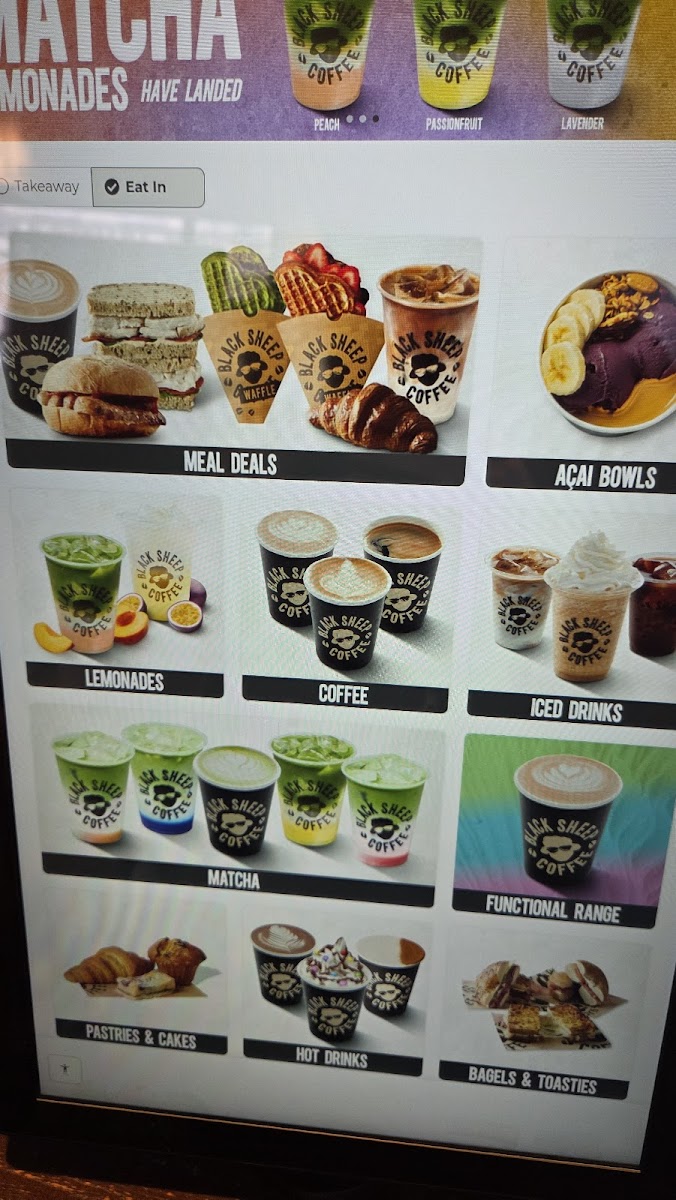Open the Iced Drinks category
Viewport: 676px width, 1200px height.
point(572,612)
